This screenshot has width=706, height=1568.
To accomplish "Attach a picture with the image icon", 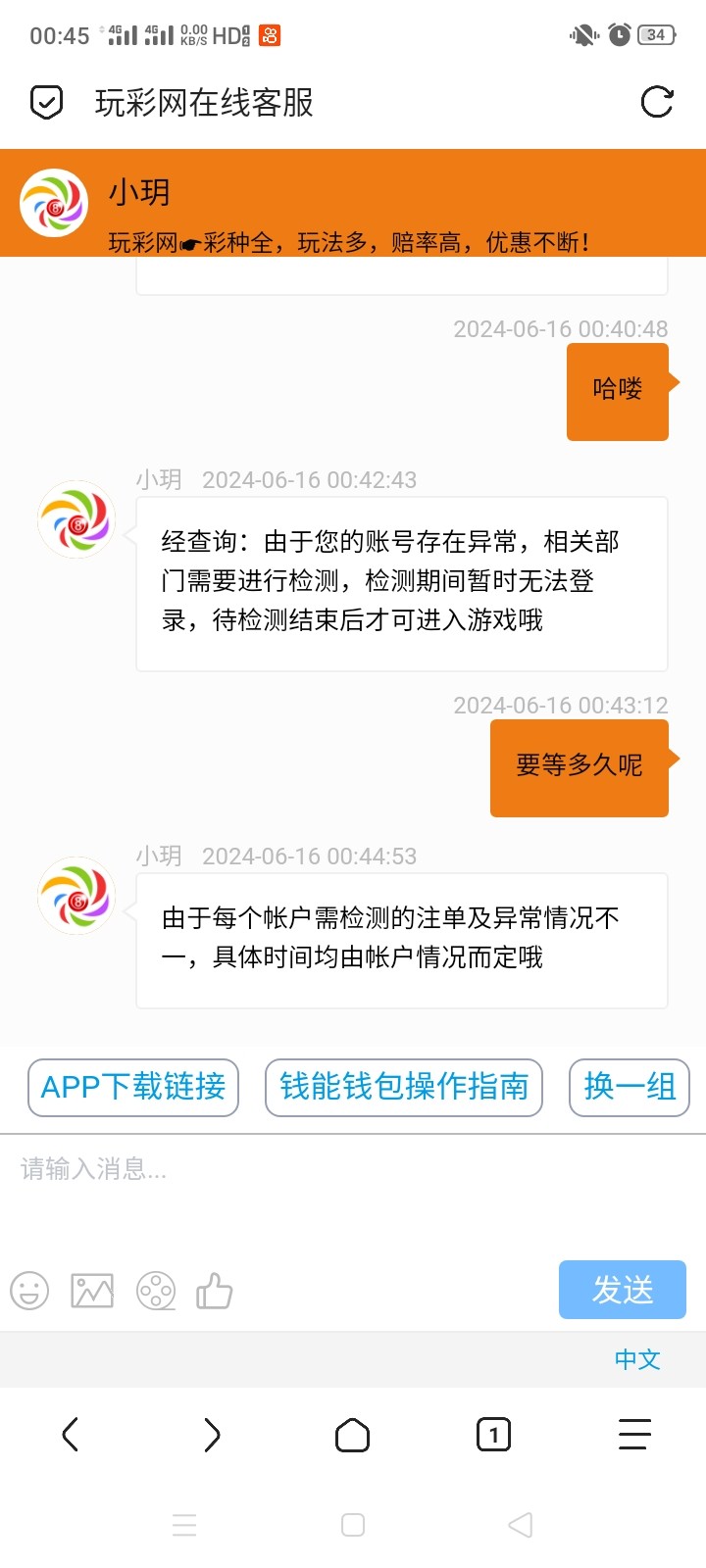I will [x=92, y=1291].
